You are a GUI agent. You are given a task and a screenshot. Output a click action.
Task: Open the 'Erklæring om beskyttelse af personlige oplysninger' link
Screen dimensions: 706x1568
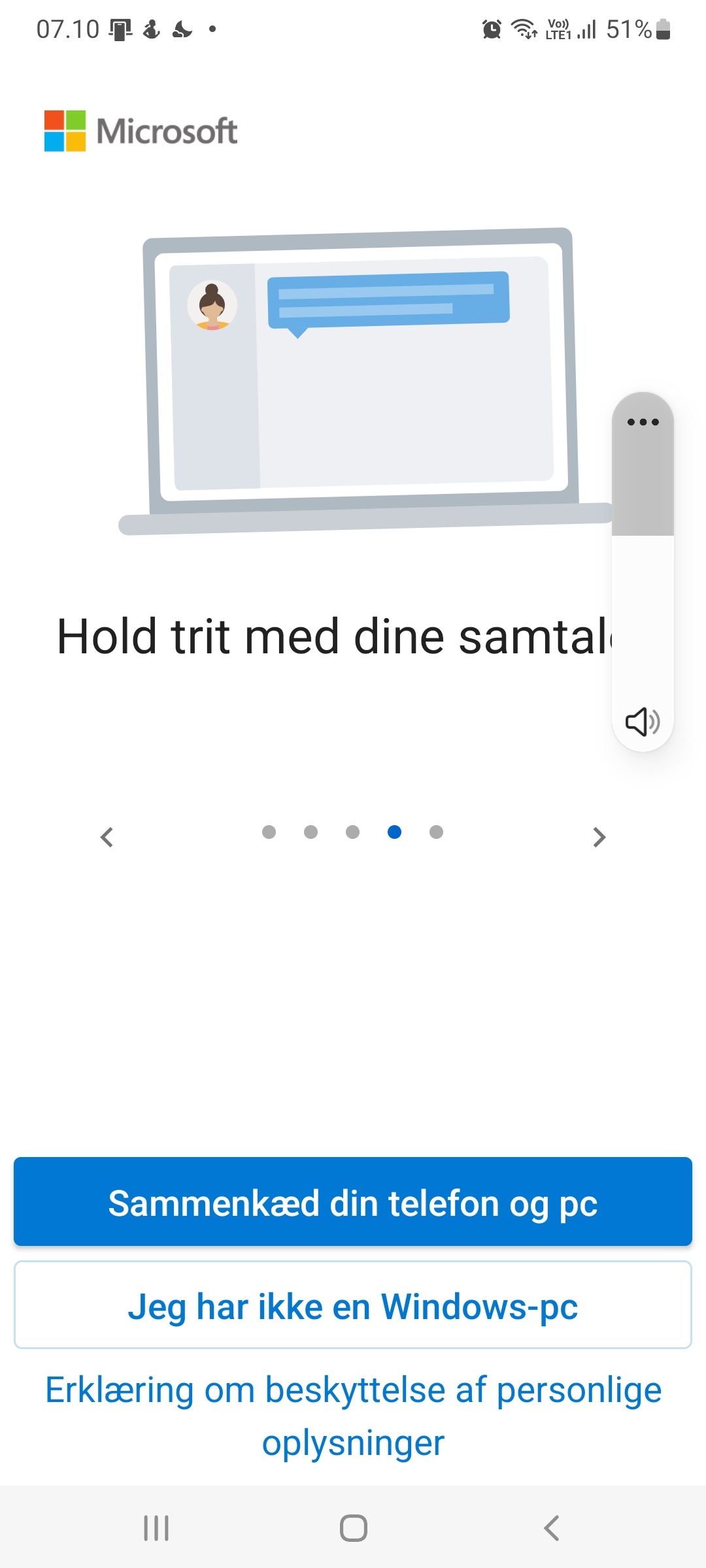[x=353, y=1416]
